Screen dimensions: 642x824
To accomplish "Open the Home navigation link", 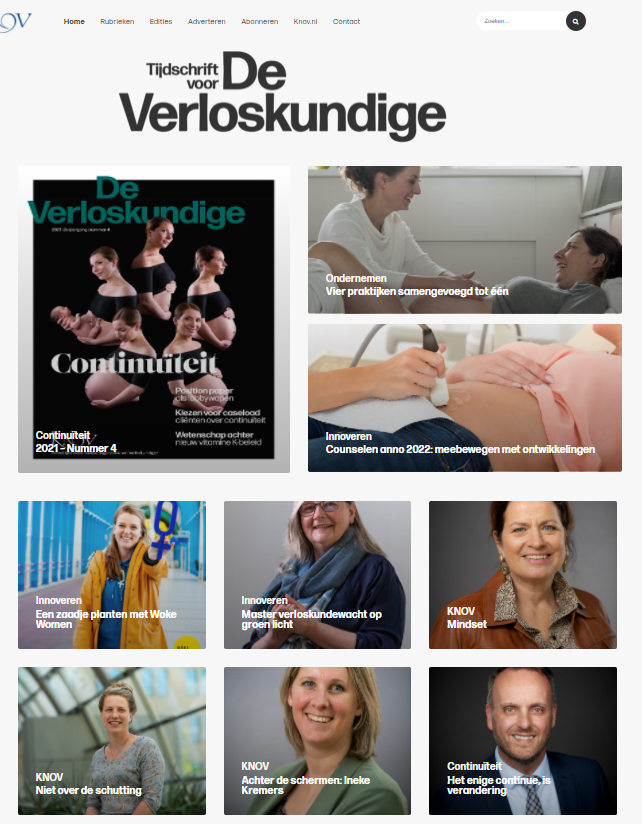I will pyautogui.click(x=74, y=21).
